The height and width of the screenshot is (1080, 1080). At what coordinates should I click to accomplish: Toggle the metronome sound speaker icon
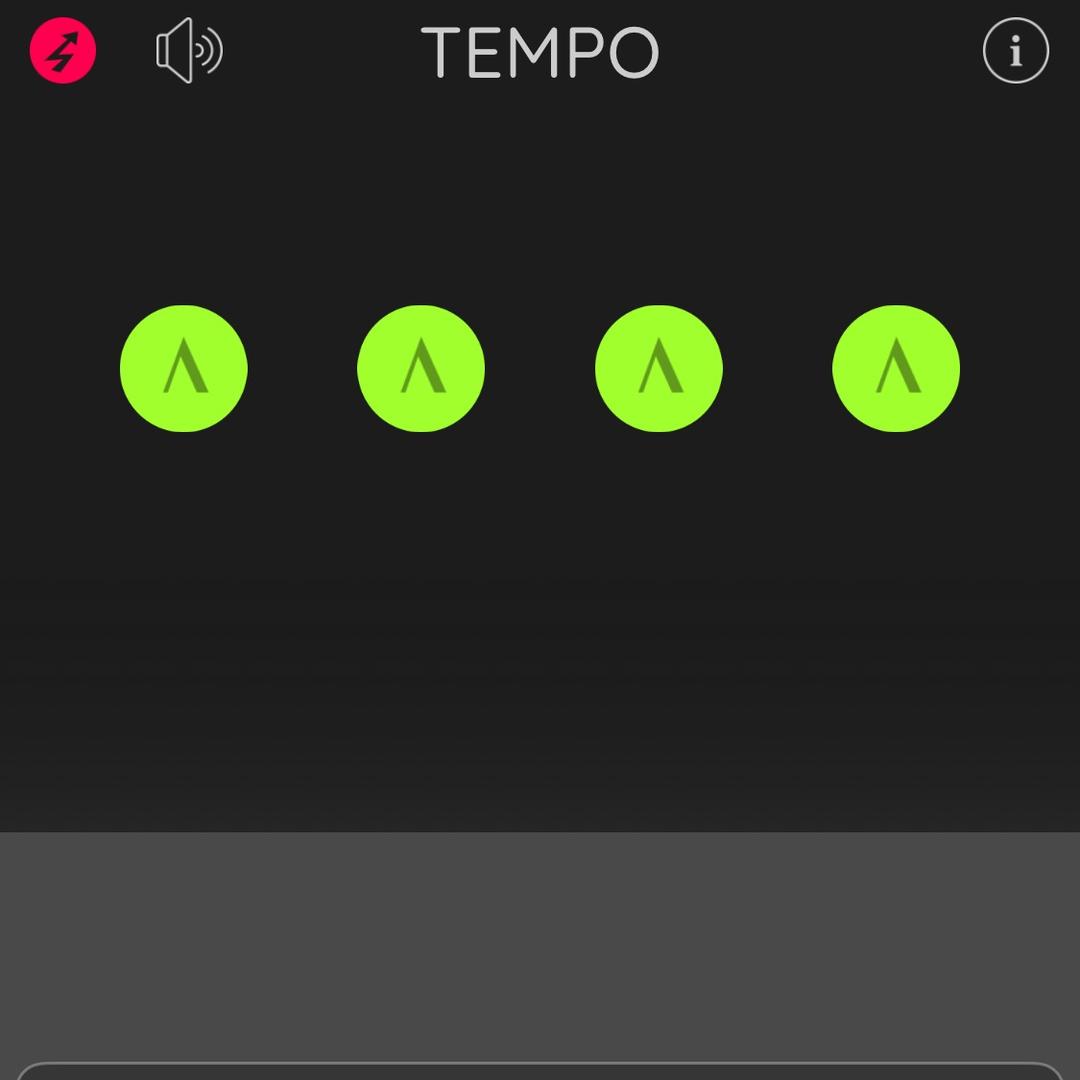click(x=189, y=51)
